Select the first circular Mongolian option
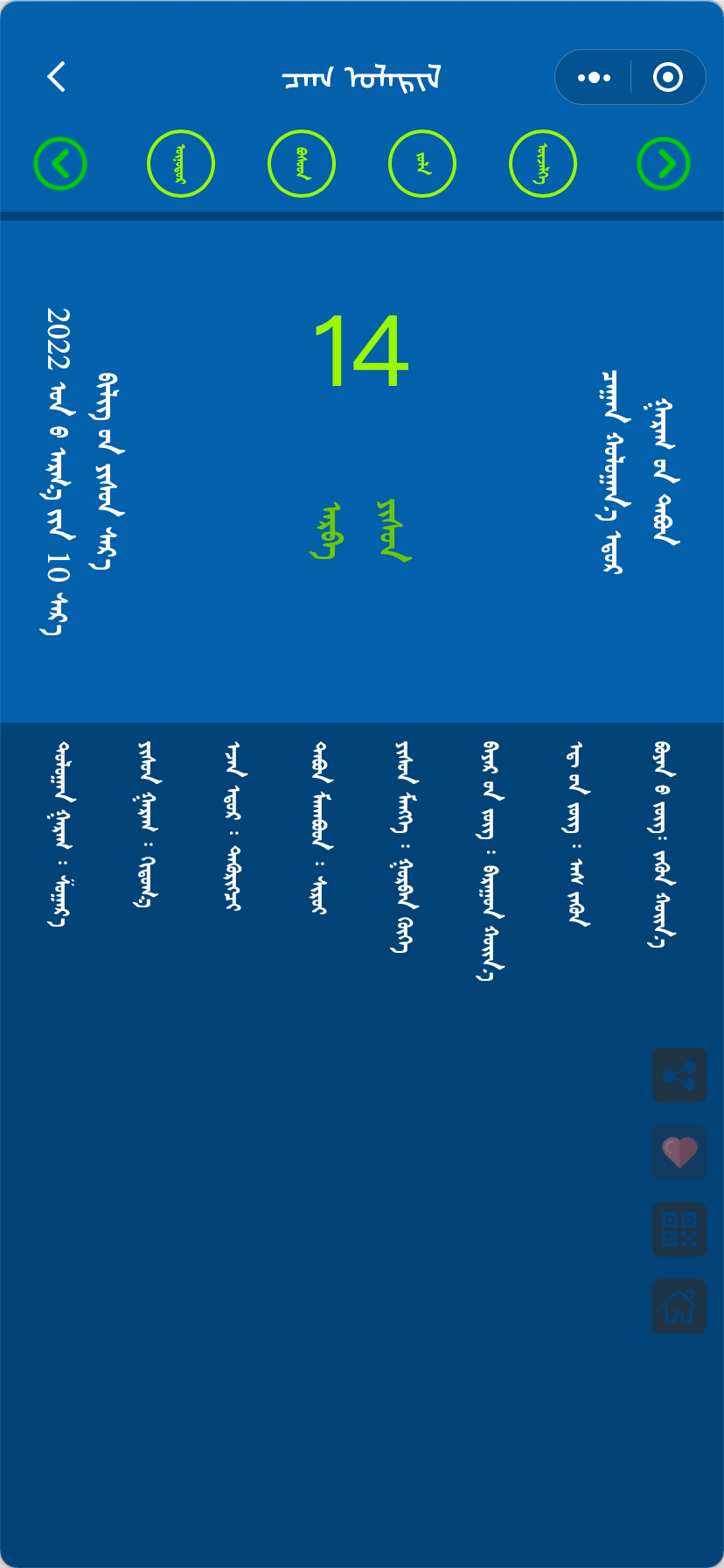Viewport: 724px width, 1568px height. [x=181, y=164]
